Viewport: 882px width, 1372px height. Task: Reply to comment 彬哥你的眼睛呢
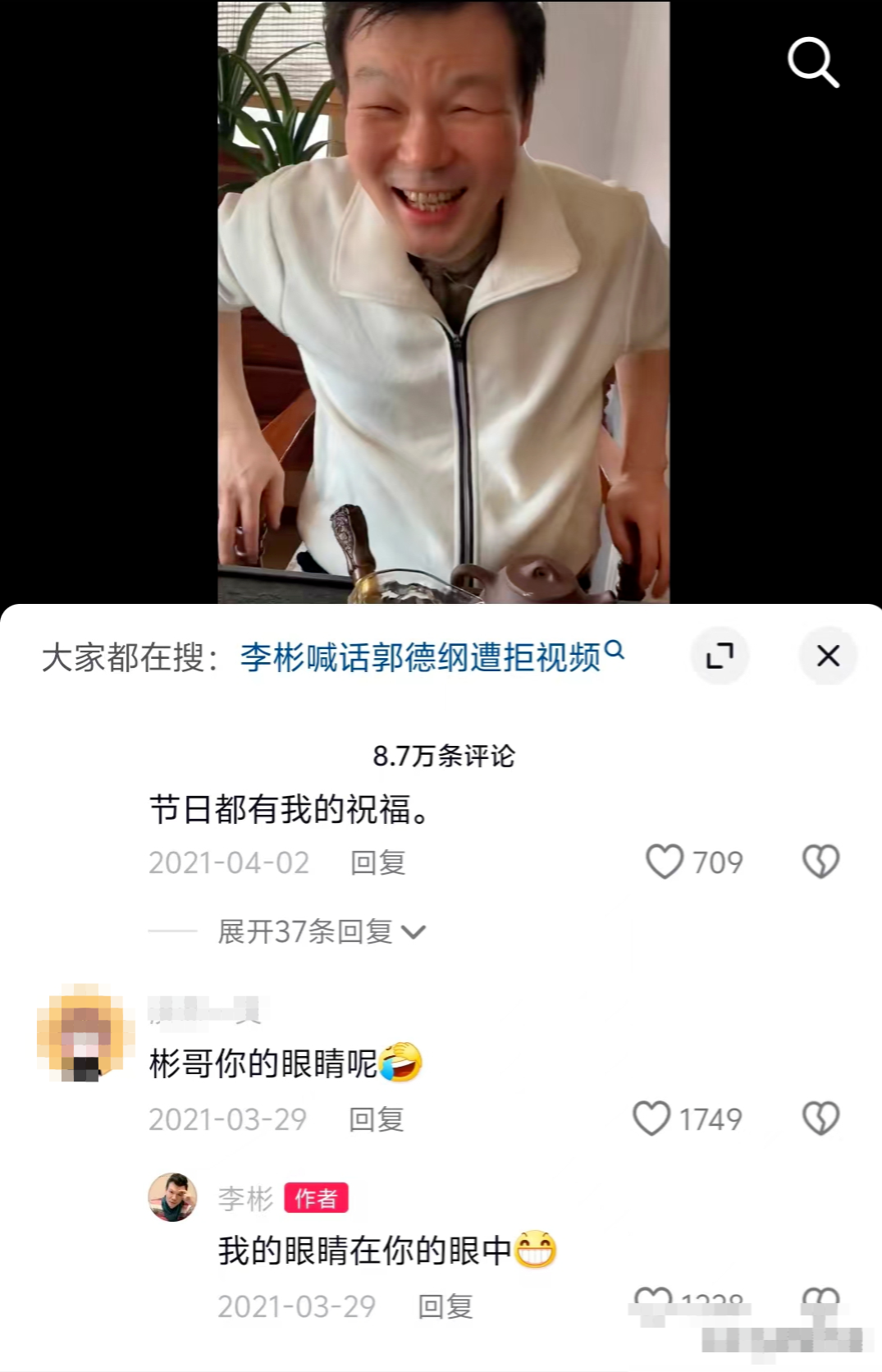click(376, 1119)
